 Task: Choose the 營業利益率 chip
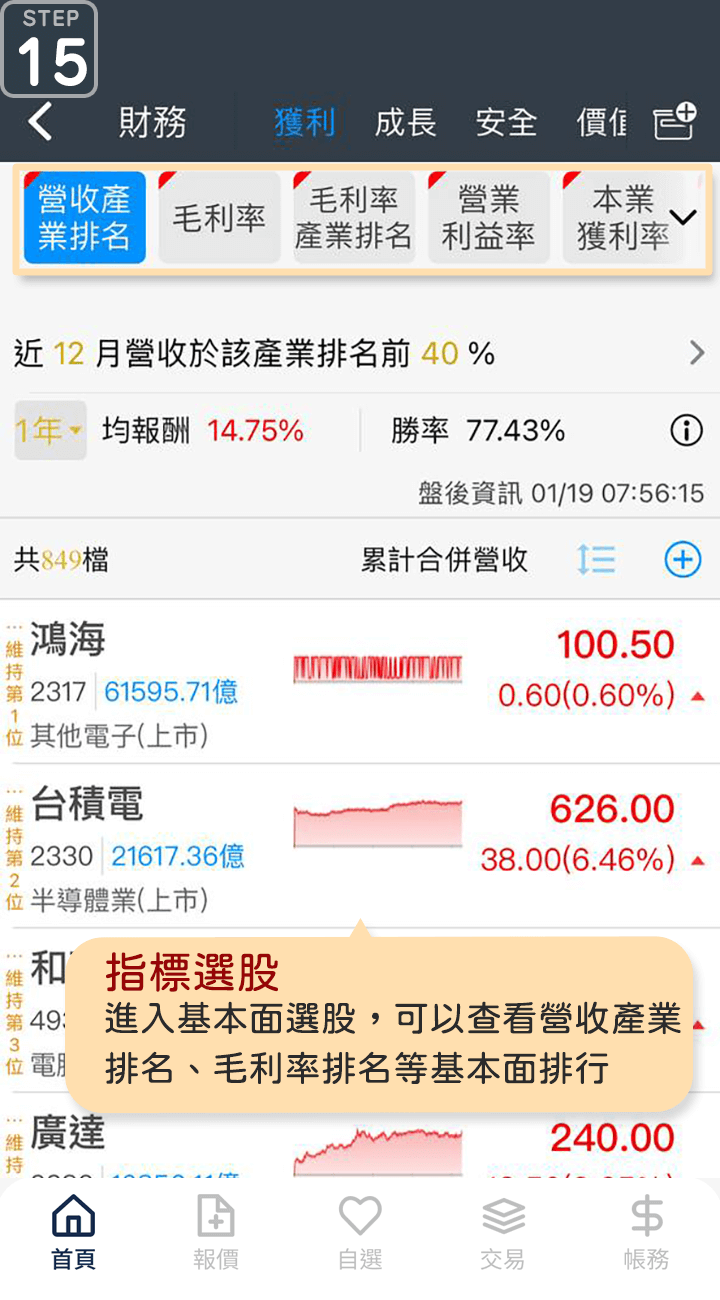pyautogui.click(x=488, y=218)
